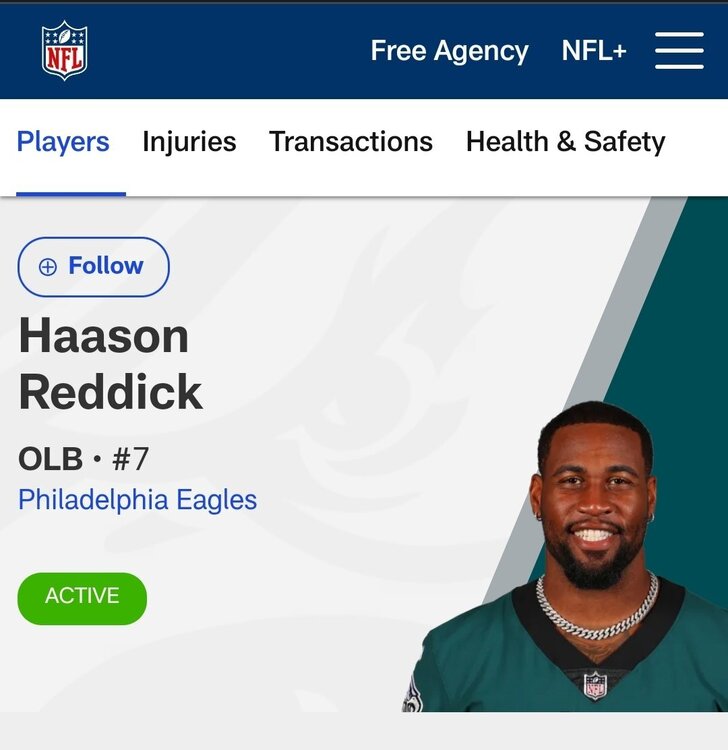Open the Philadelphia Eagles team link
The image size is (728, 750).
point(137,500)
